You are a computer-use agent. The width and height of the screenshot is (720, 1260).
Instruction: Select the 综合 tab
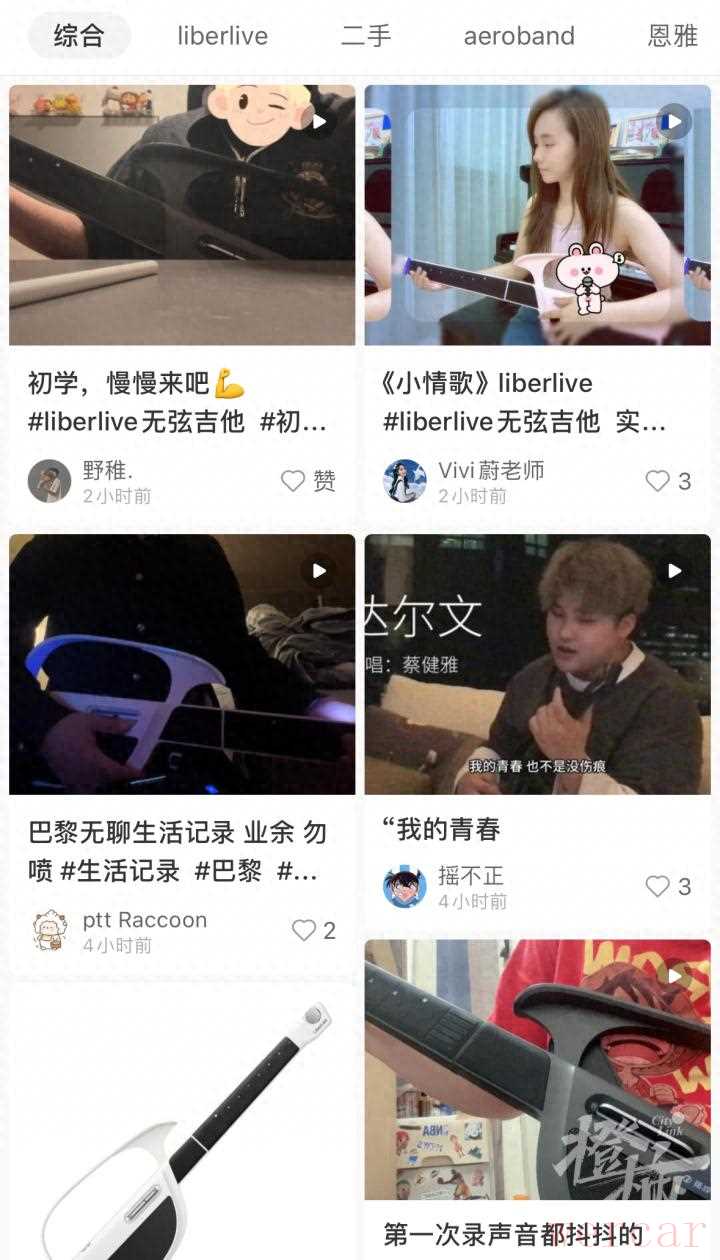[x=79, y=36]
